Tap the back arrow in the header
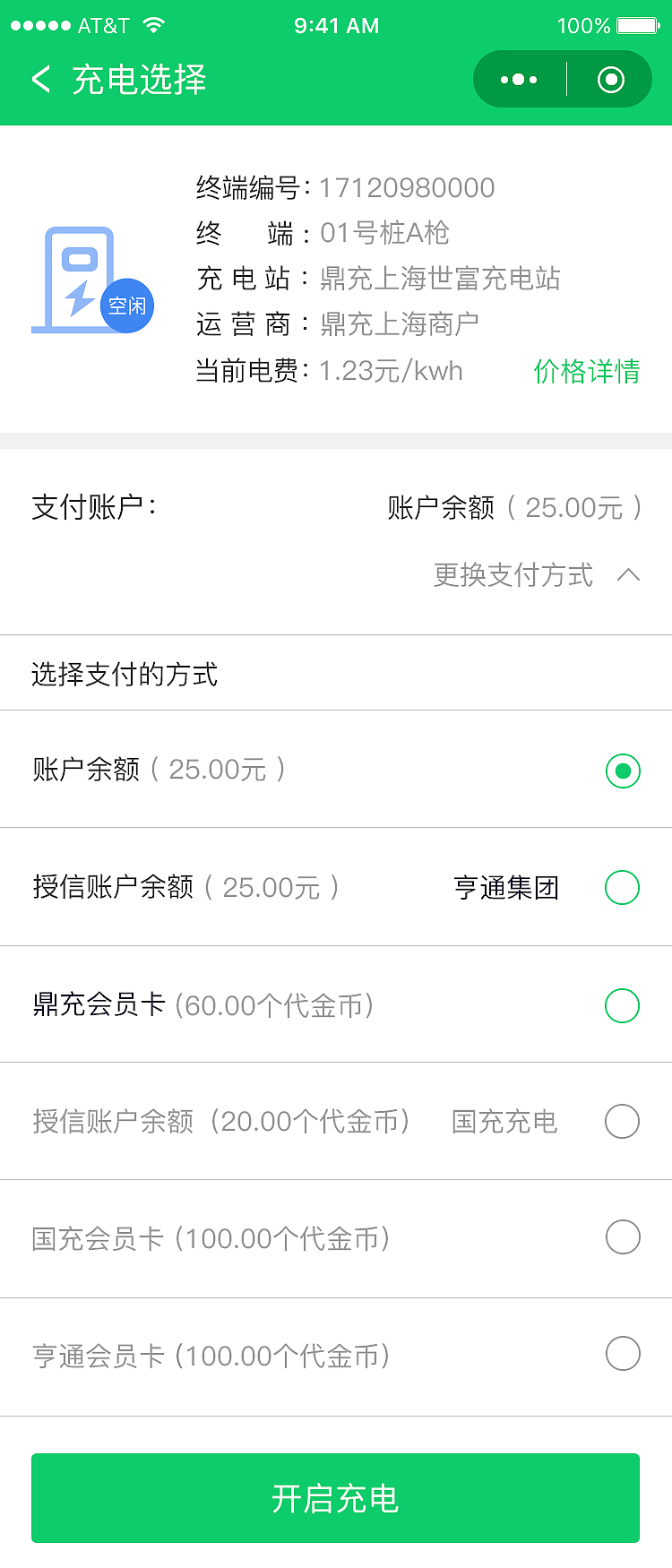 (x=39, y=79)
